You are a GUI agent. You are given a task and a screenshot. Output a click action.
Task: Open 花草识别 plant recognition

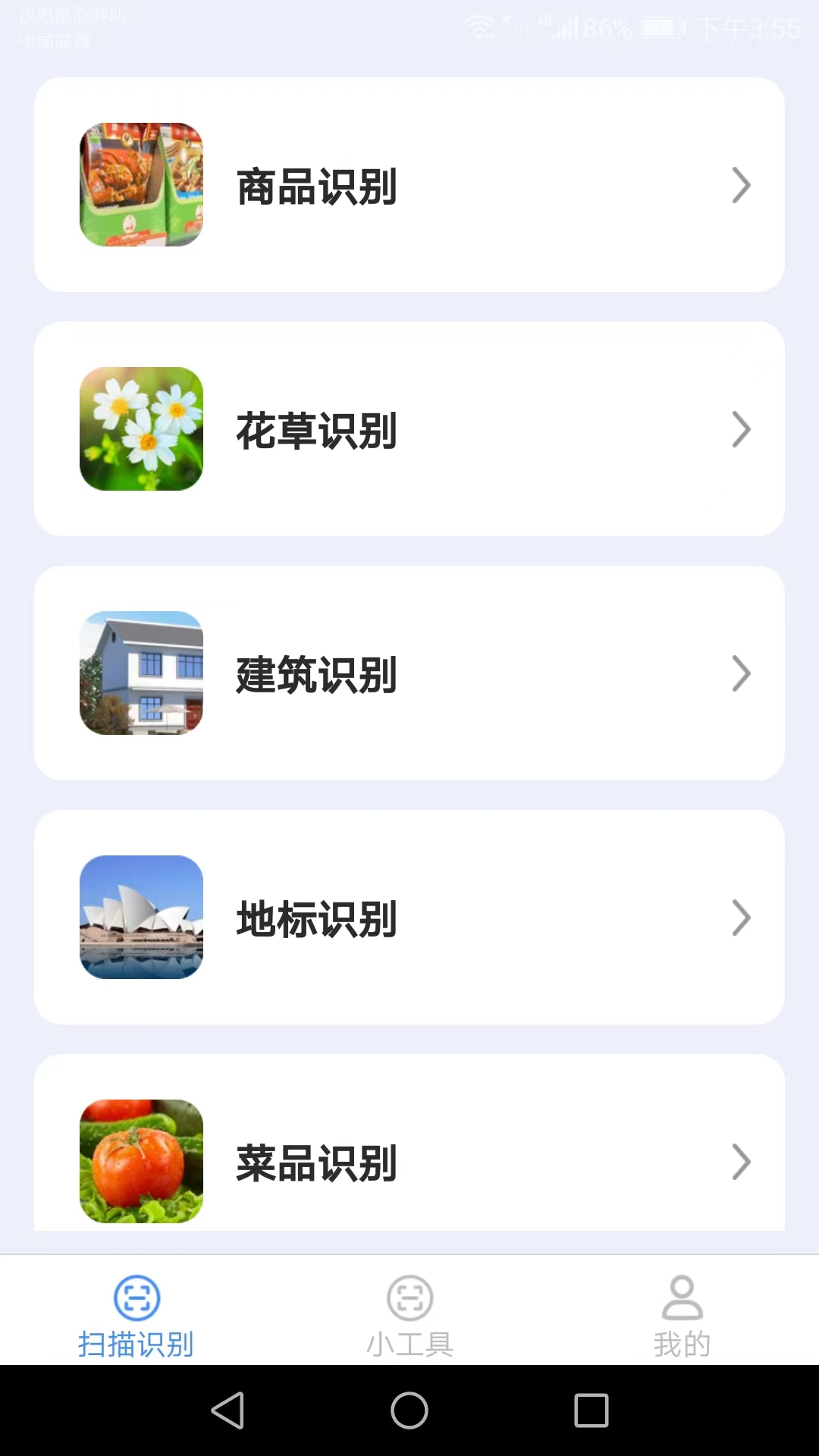409,428
